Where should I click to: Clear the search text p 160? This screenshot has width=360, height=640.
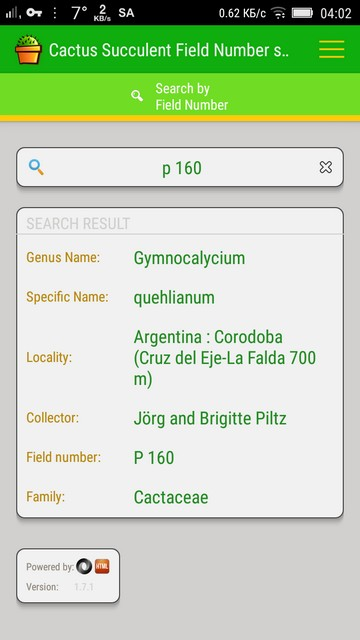point(325,167)
